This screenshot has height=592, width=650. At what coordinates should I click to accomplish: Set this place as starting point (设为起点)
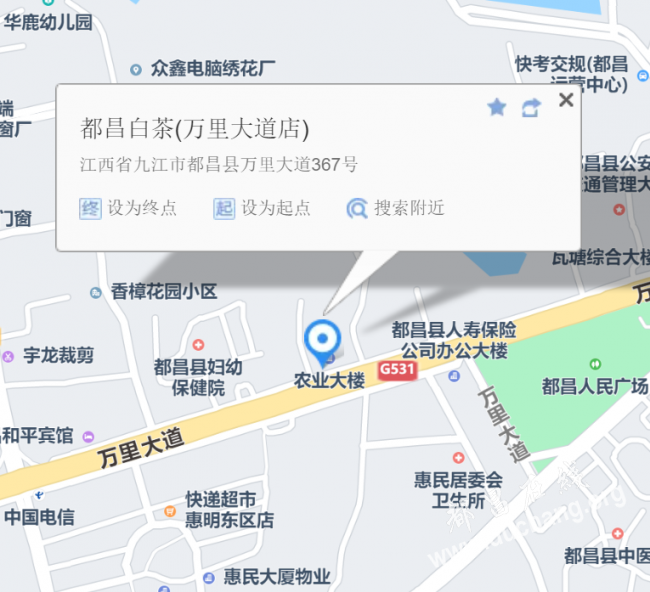click(x=262, y=208)
